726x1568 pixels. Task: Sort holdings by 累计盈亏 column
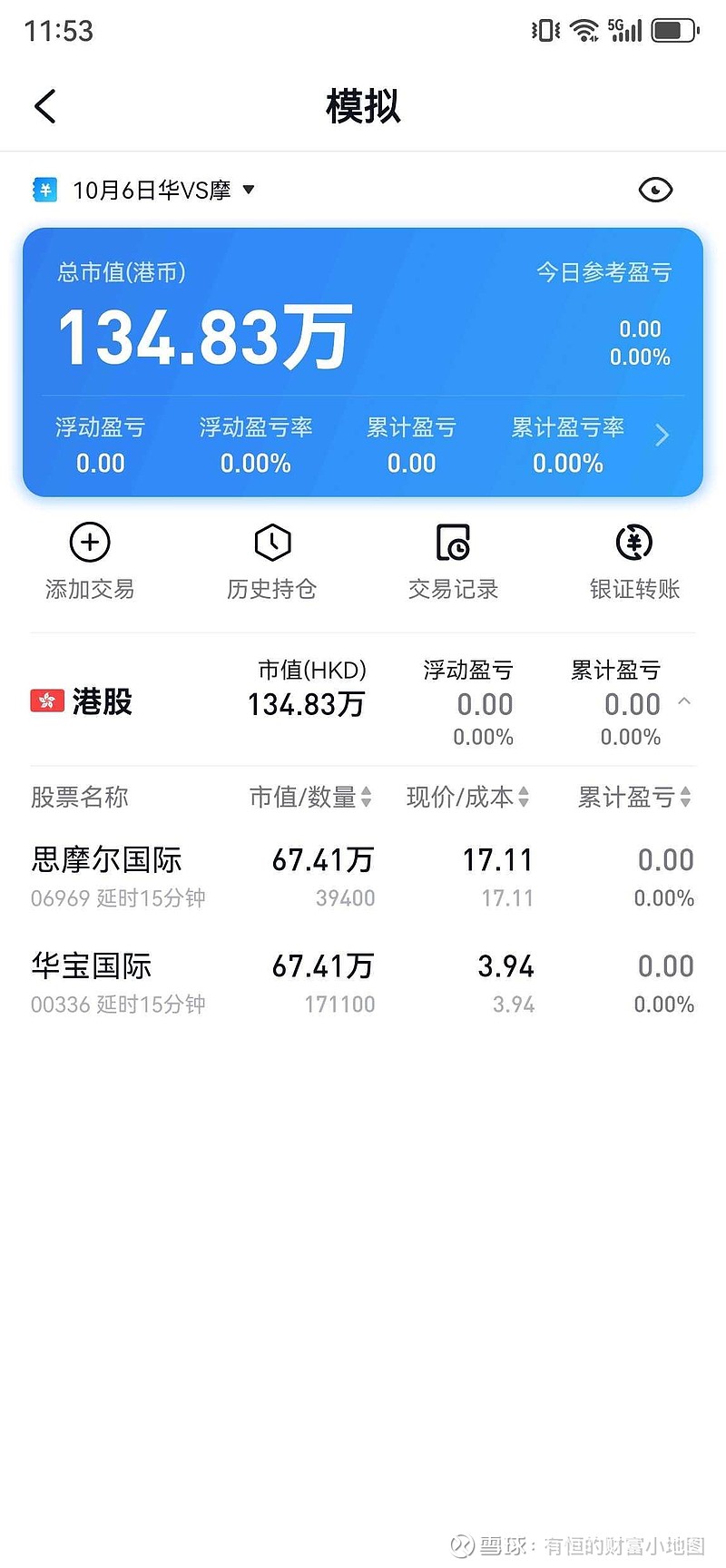click(634, 798)
